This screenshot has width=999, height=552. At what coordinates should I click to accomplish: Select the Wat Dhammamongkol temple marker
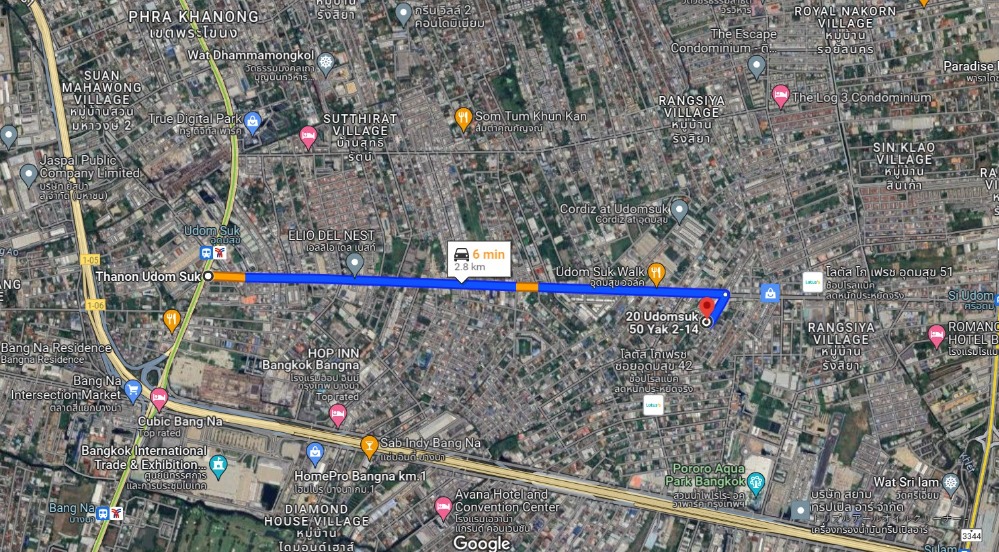(327, 63)
